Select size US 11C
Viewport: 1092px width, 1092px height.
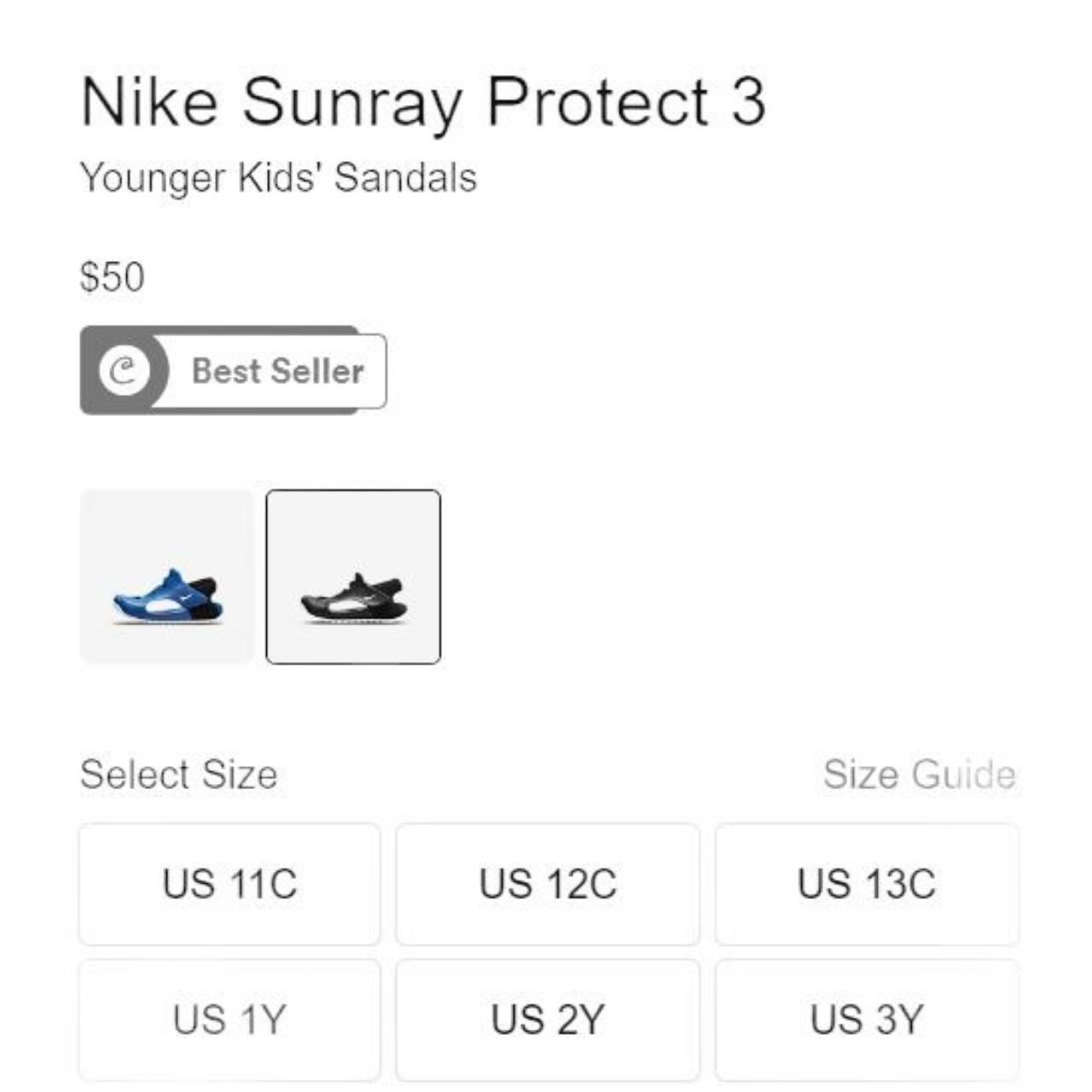[229, 884]
